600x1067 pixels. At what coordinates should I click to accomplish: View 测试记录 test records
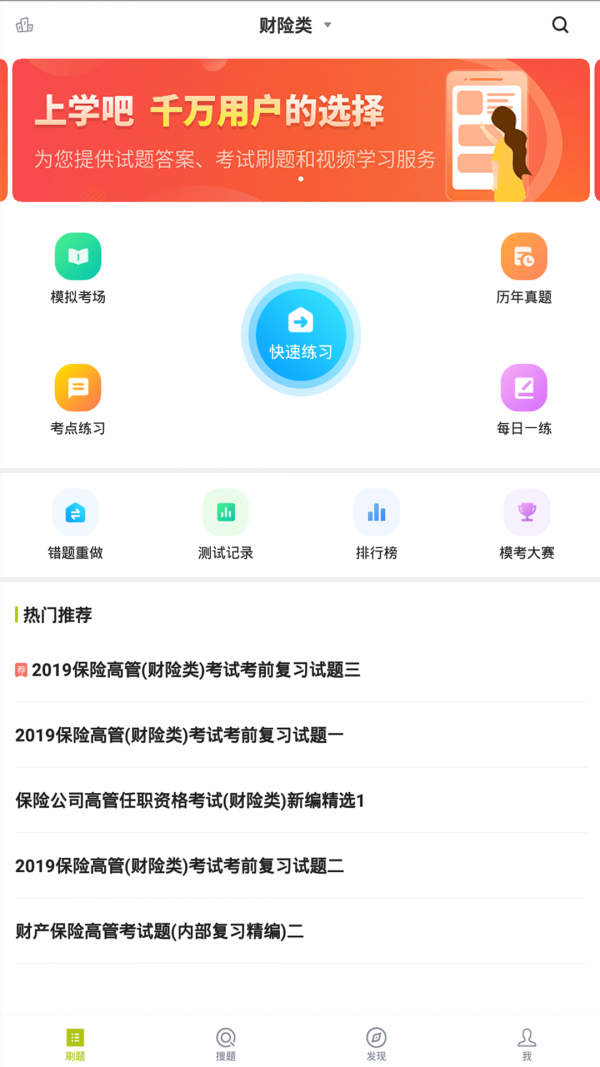click(x=225, y=524)
